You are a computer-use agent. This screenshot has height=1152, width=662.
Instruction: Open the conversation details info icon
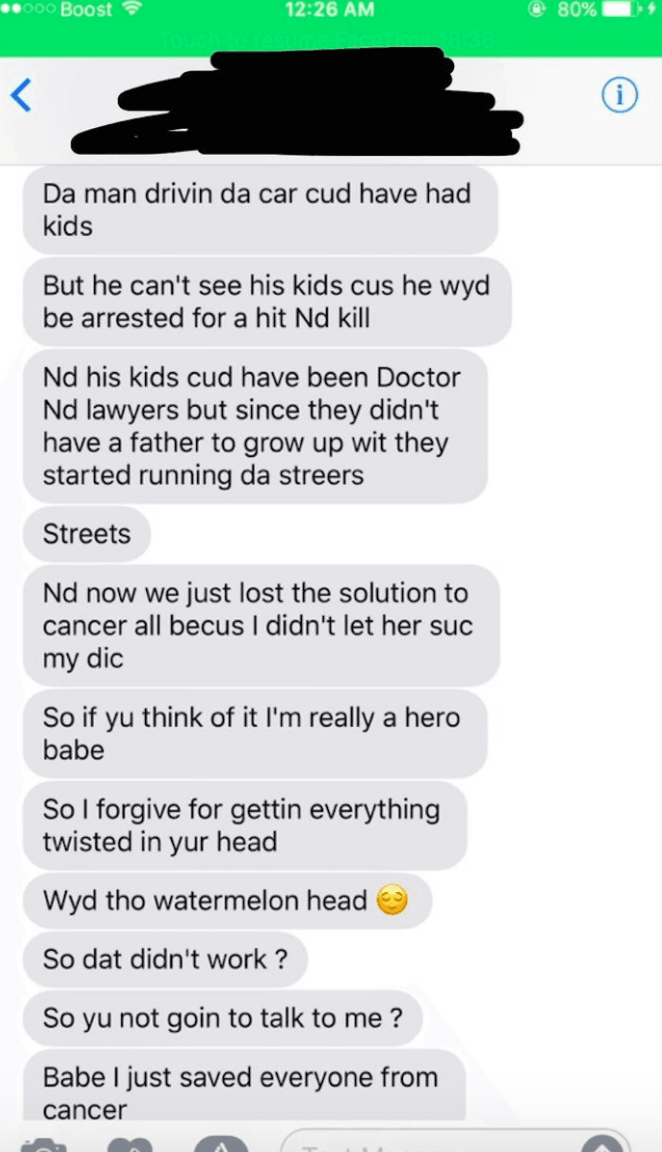pyautogui.click(x=619, y=95)
